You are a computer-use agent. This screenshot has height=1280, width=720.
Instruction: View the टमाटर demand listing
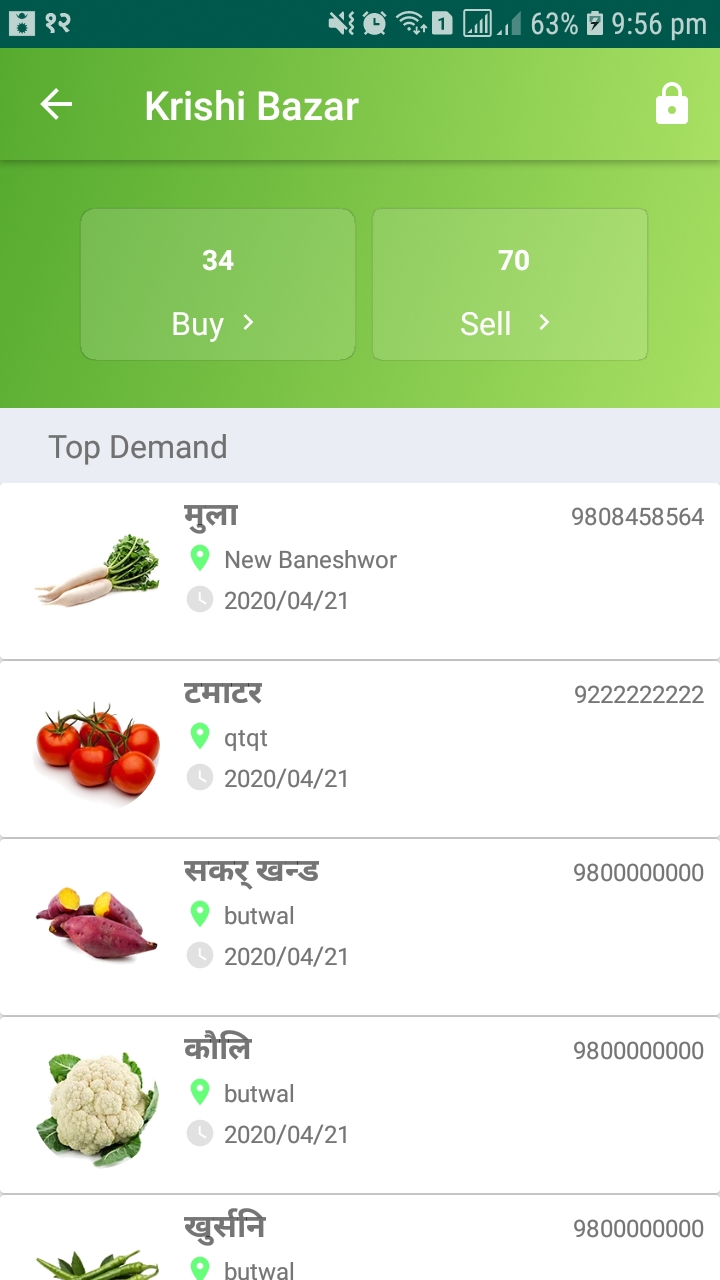point(360,749)
